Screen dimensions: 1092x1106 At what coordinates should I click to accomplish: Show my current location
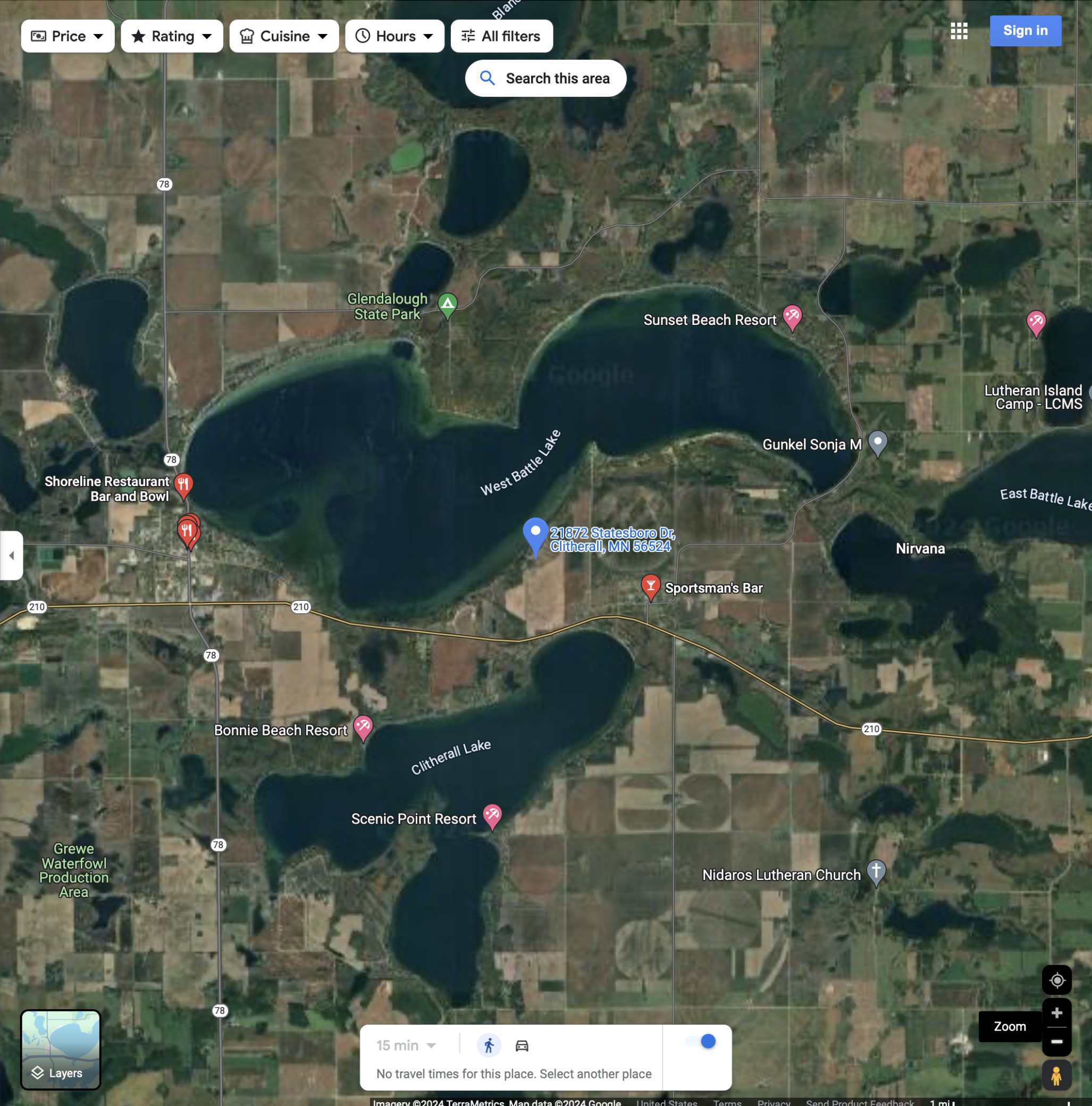1056,980
